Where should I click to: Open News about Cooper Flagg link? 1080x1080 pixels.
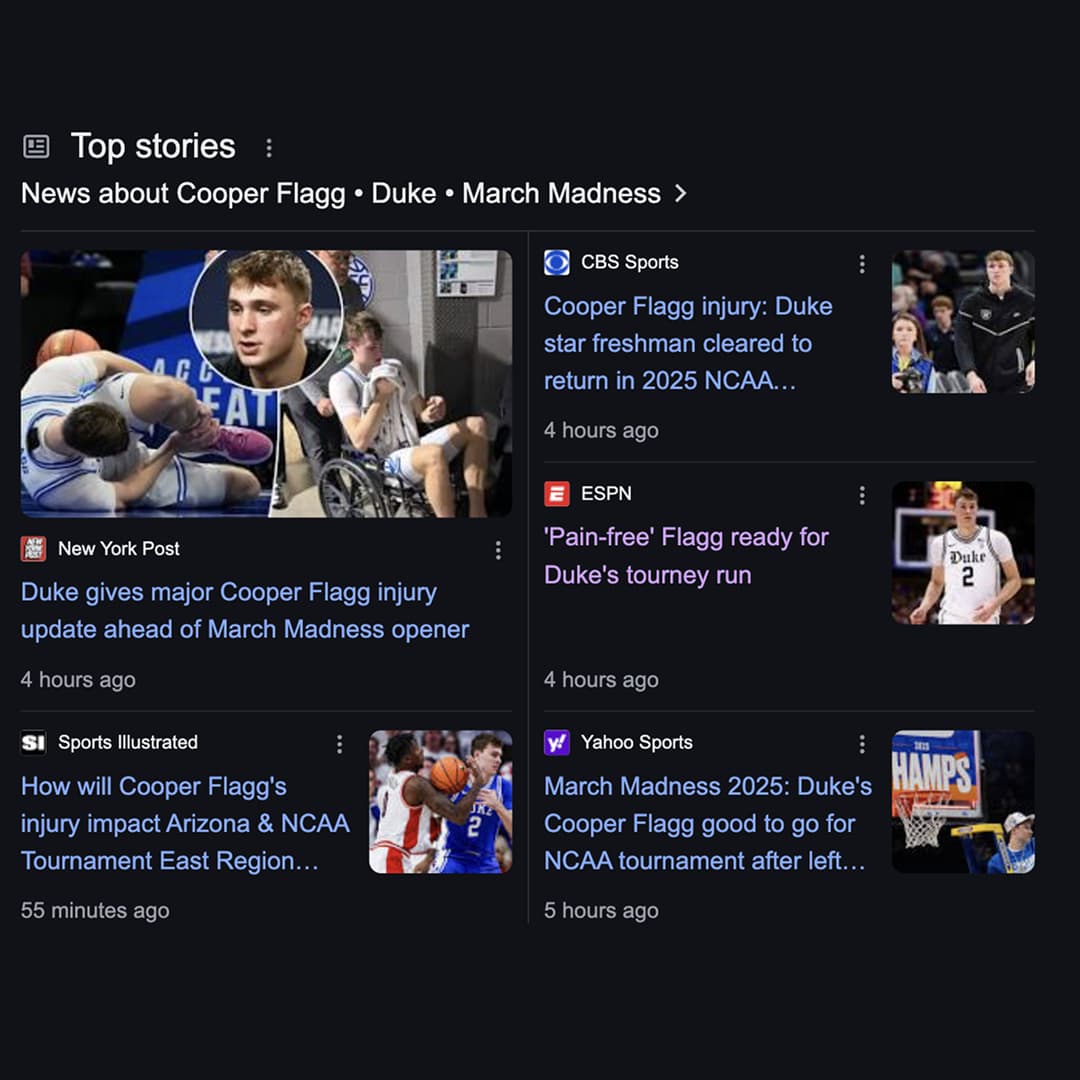[x=353, y=193]
